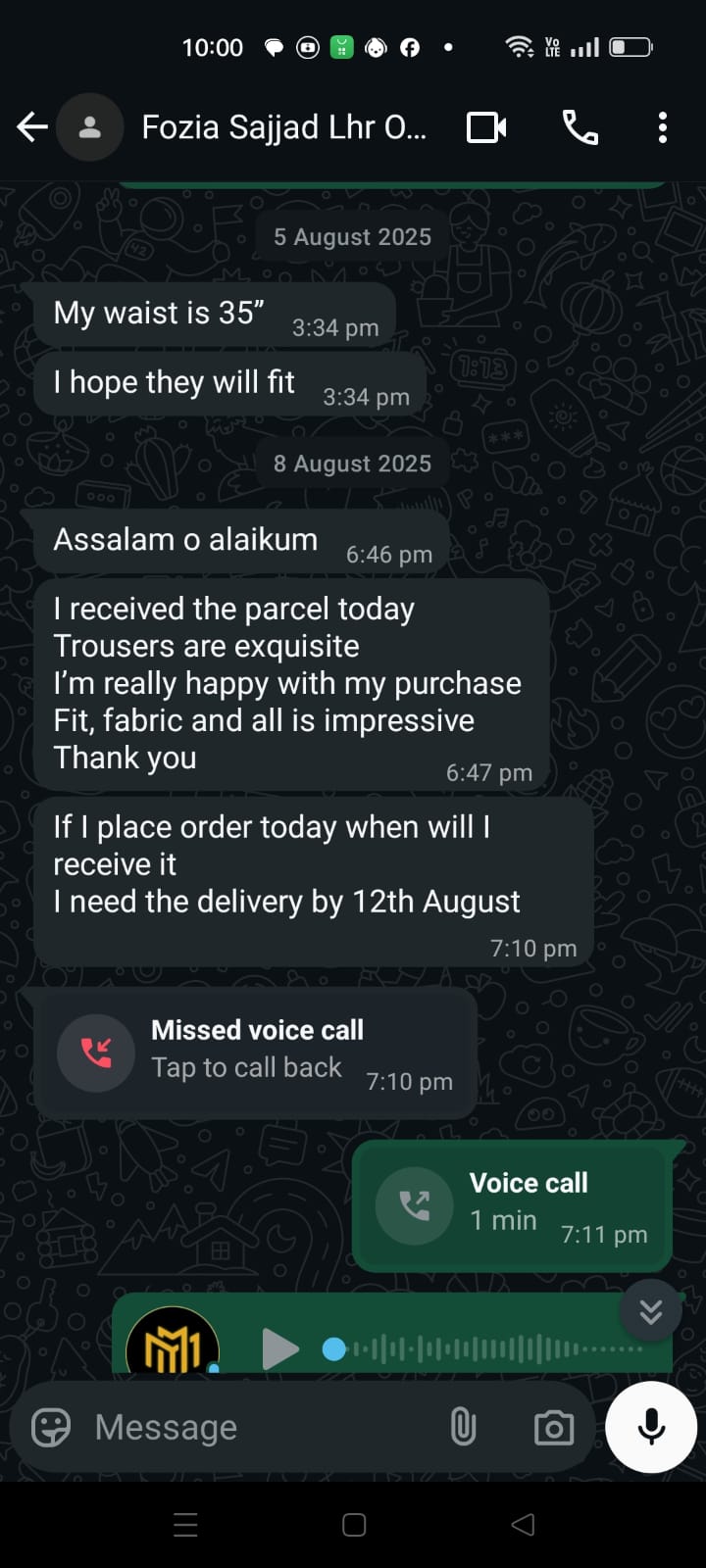The image size is (706, 1568).
Task: Open the three-dot overflow menu
Action: [663, 127]
